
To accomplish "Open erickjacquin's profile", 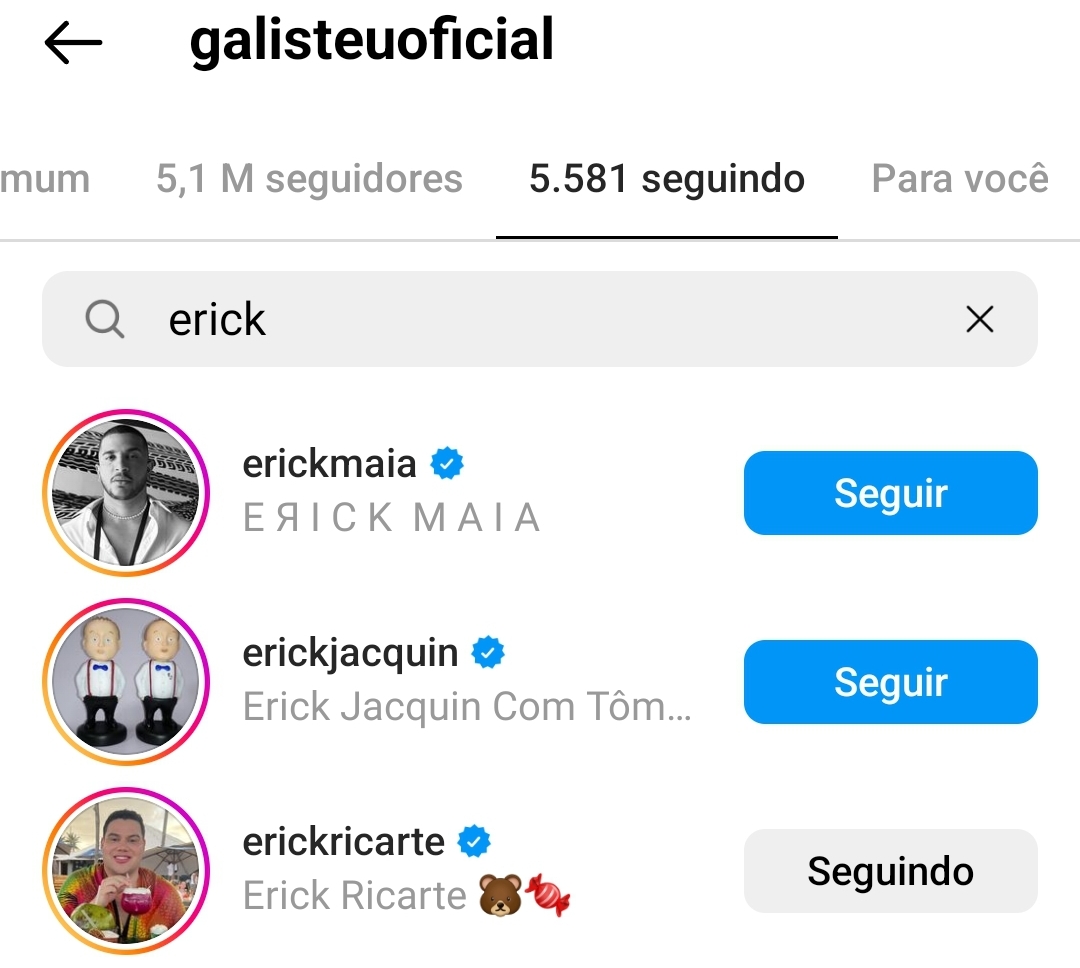I will [350, 653].
